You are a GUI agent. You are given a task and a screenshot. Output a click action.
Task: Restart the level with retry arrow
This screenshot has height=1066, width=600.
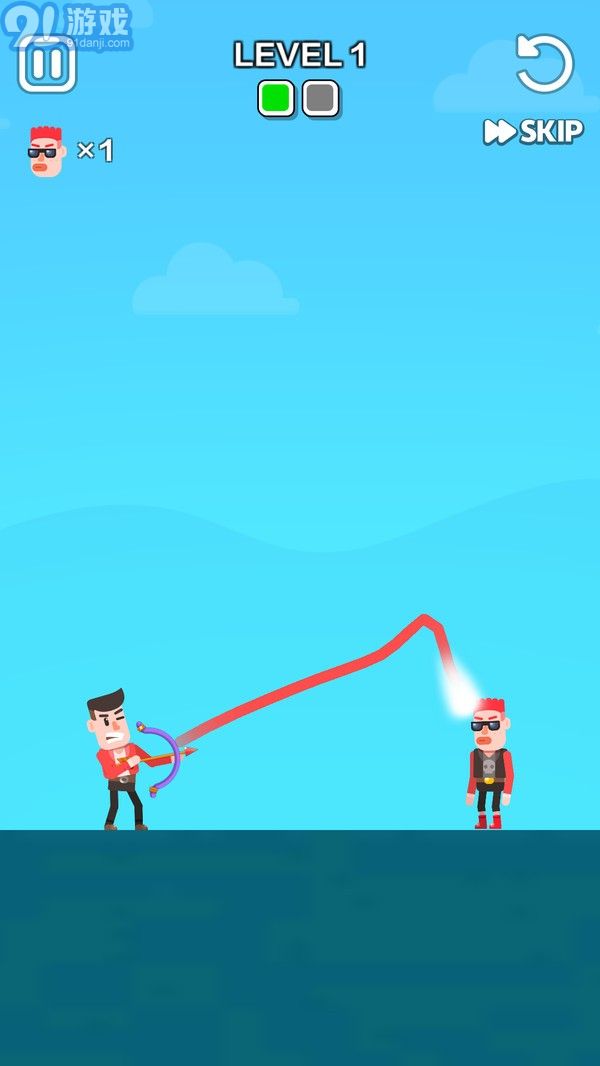pos(544,64)
